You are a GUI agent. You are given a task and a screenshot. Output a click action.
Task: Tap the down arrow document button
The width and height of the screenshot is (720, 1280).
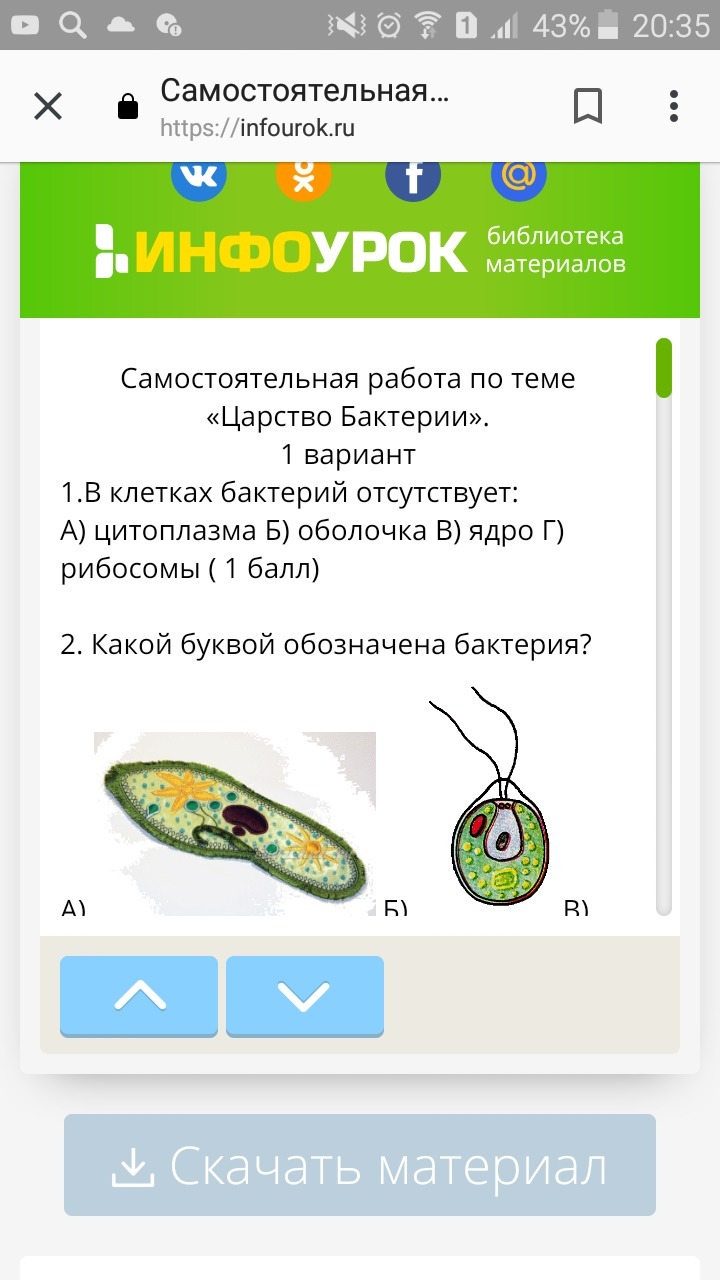[x=304, y=996]
